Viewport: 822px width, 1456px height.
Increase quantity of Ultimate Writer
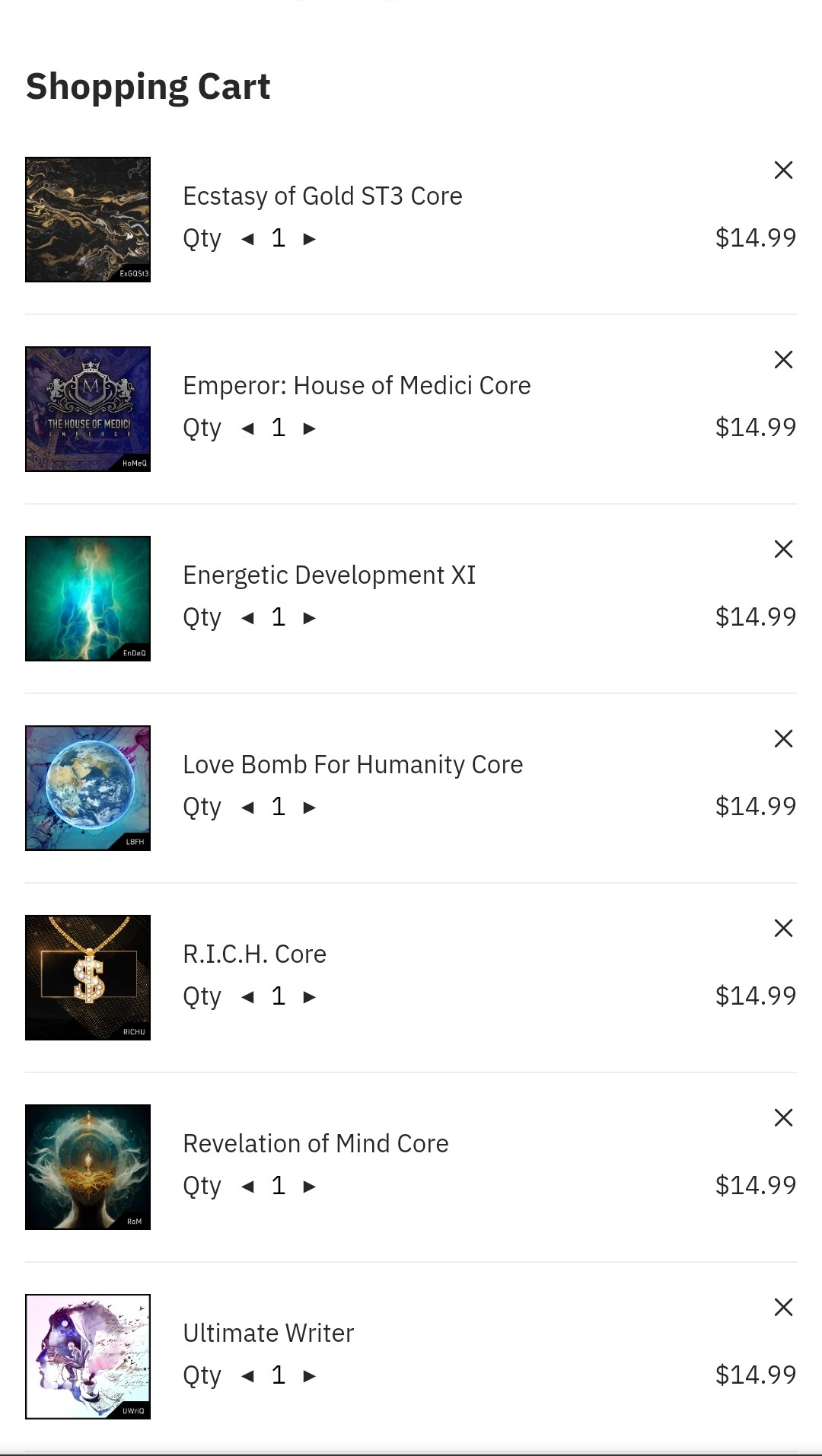coord(309,1376)
